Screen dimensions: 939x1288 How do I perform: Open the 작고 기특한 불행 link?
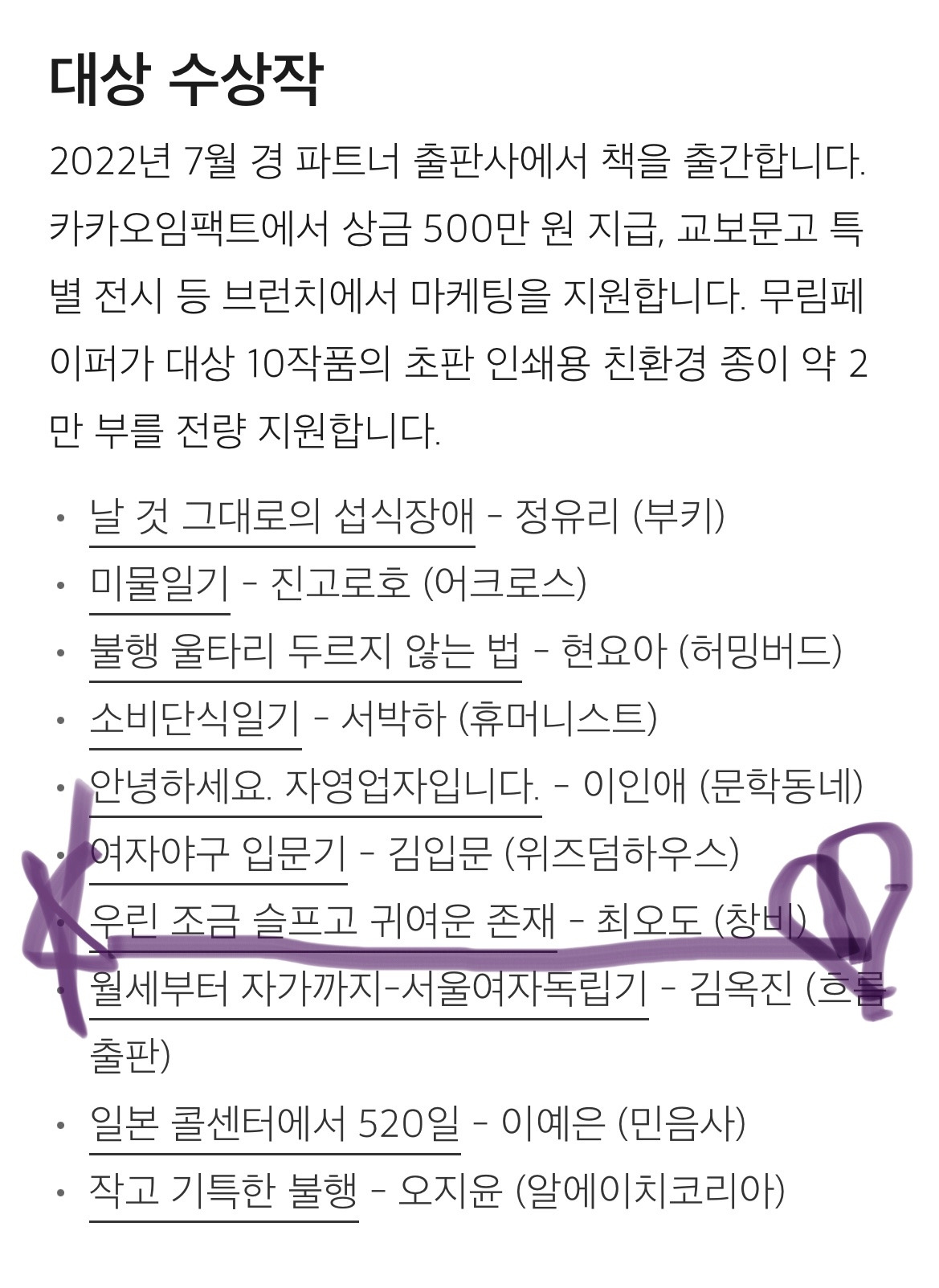[x=223, y=1192]
